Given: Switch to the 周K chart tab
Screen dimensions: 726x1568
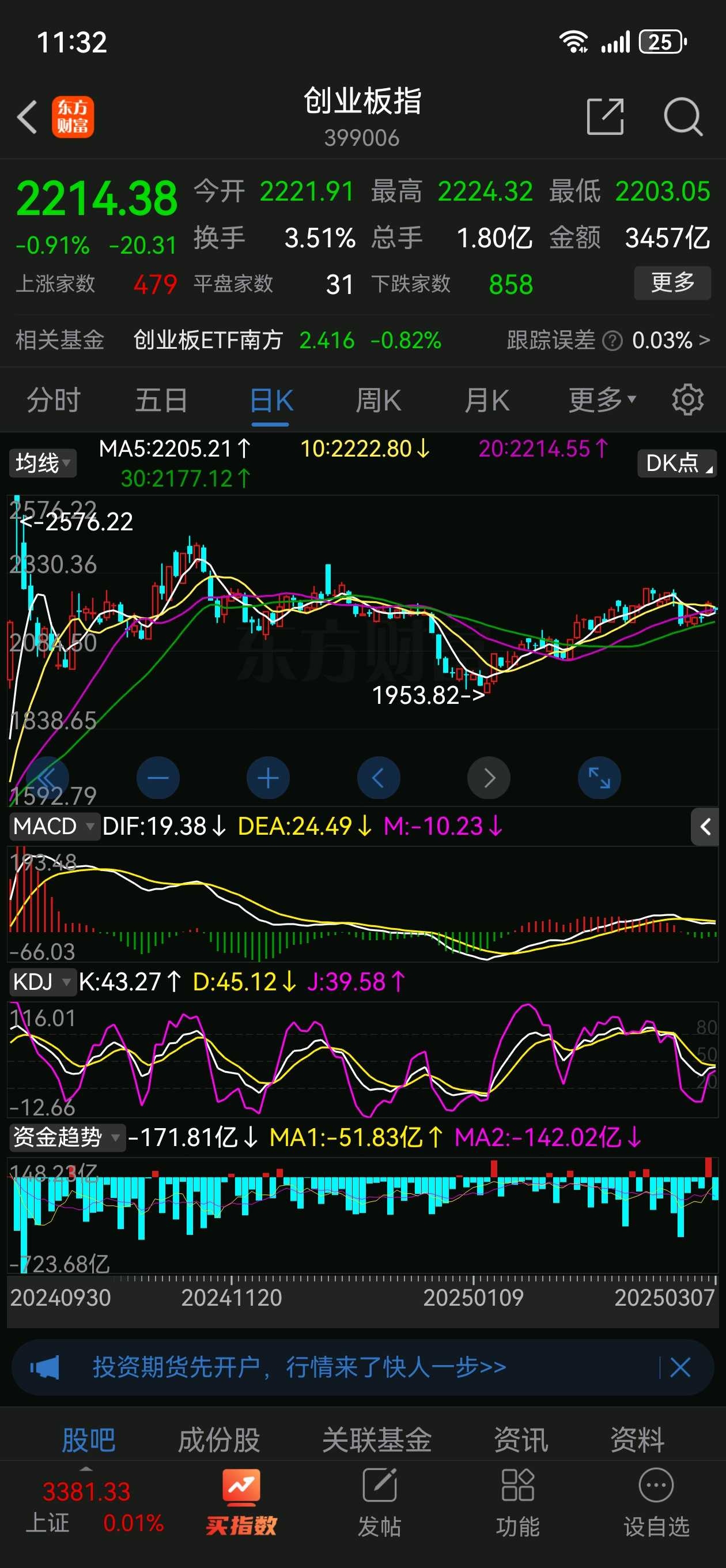Looking at the screenshot, I should point(378,401).
